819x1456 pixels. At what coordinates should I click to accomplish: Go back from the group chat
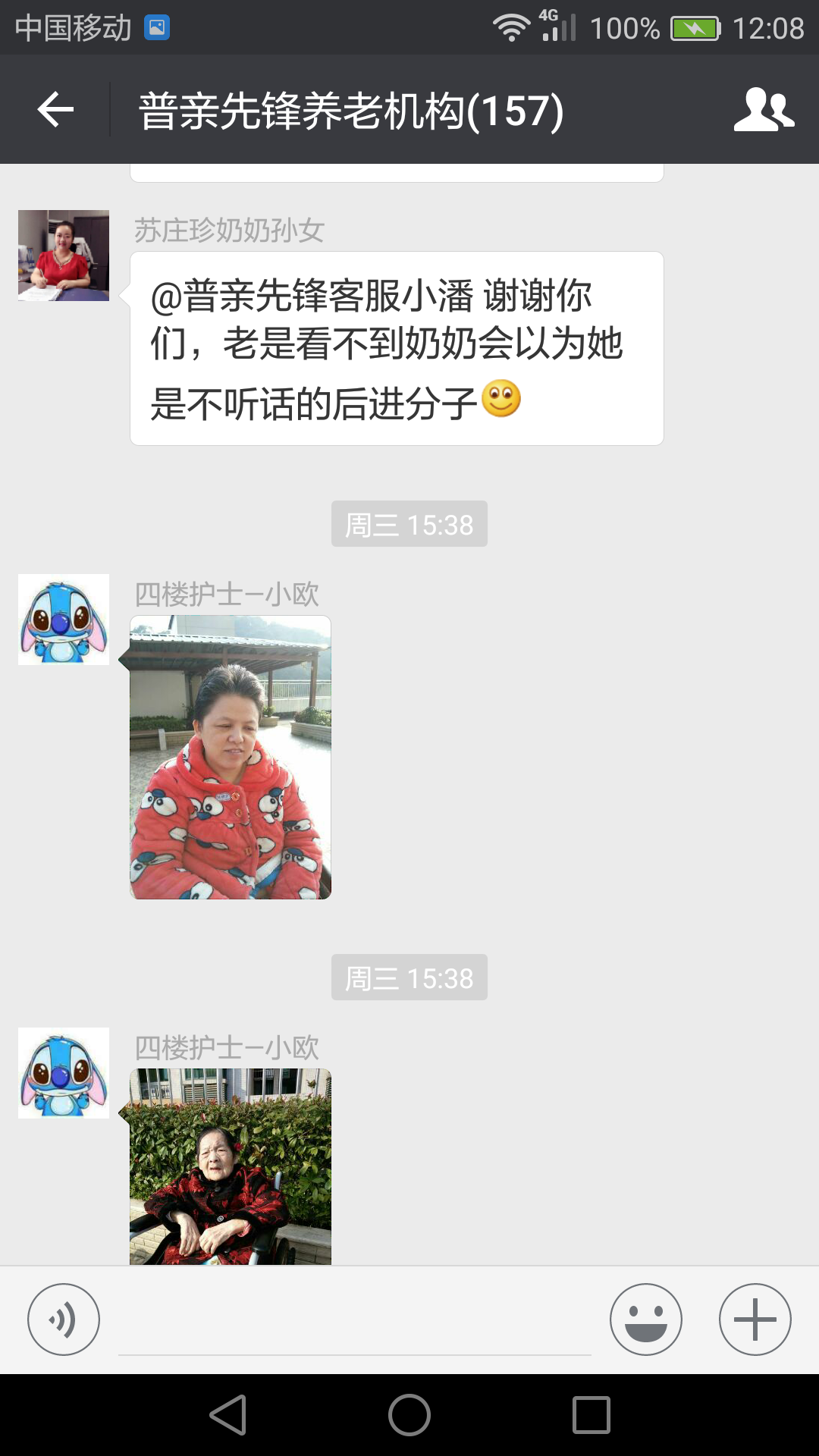(x=55, y=110)
